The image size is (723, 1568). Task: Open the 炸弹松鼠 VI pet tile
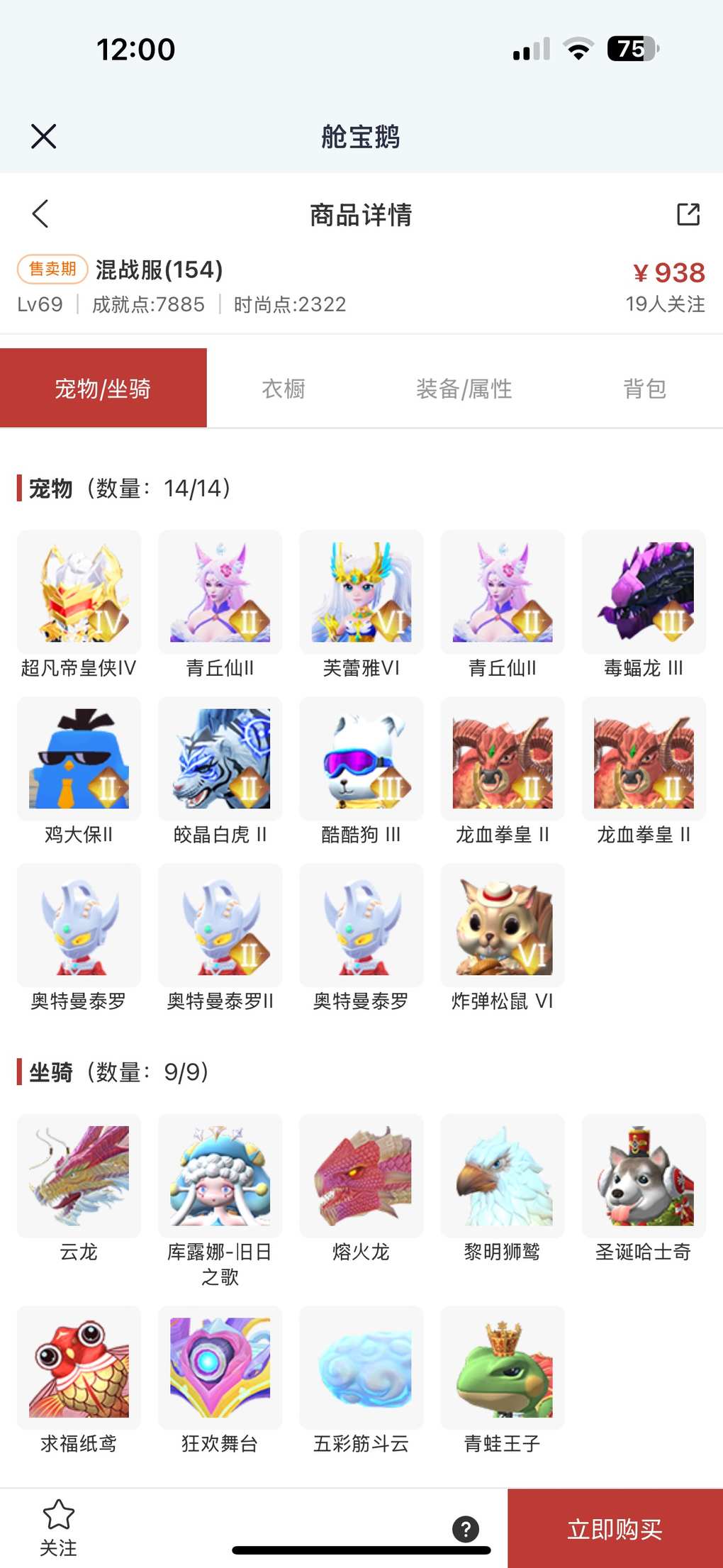[503, 925]
